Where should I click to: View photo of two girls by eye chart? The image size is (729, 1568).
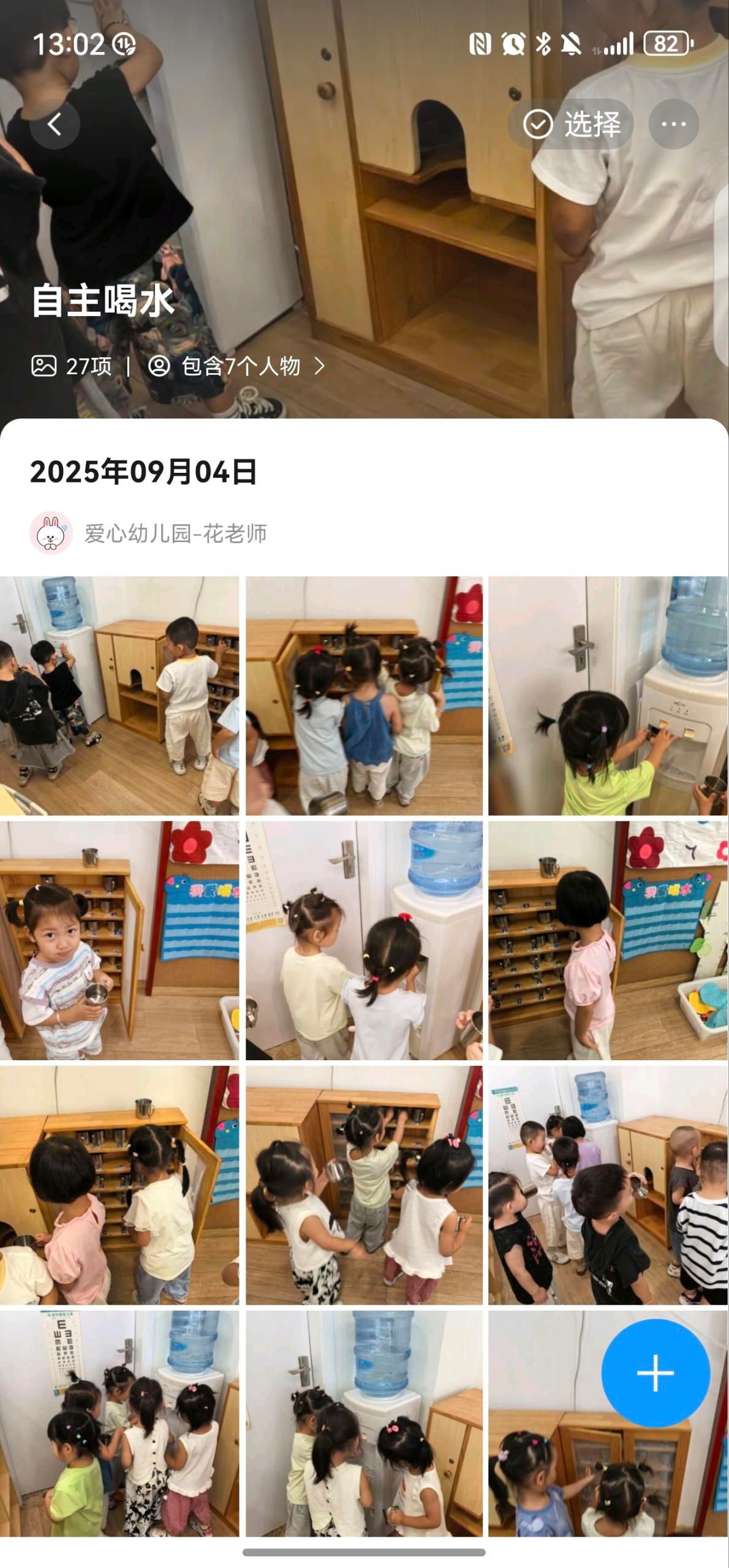[x=364, y=940]
